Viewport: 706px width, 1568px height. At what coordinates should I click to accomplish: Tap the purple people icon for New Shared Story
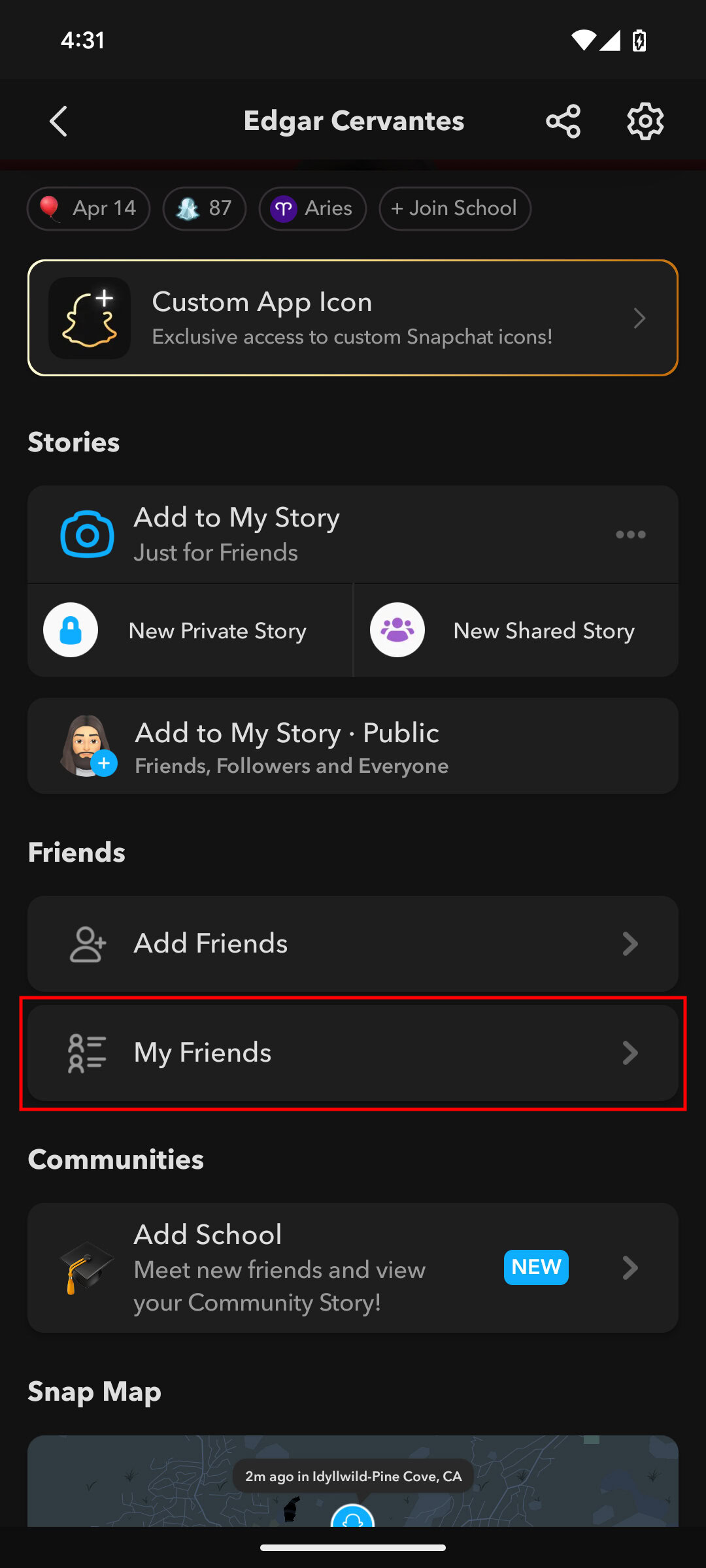(397, 629)
